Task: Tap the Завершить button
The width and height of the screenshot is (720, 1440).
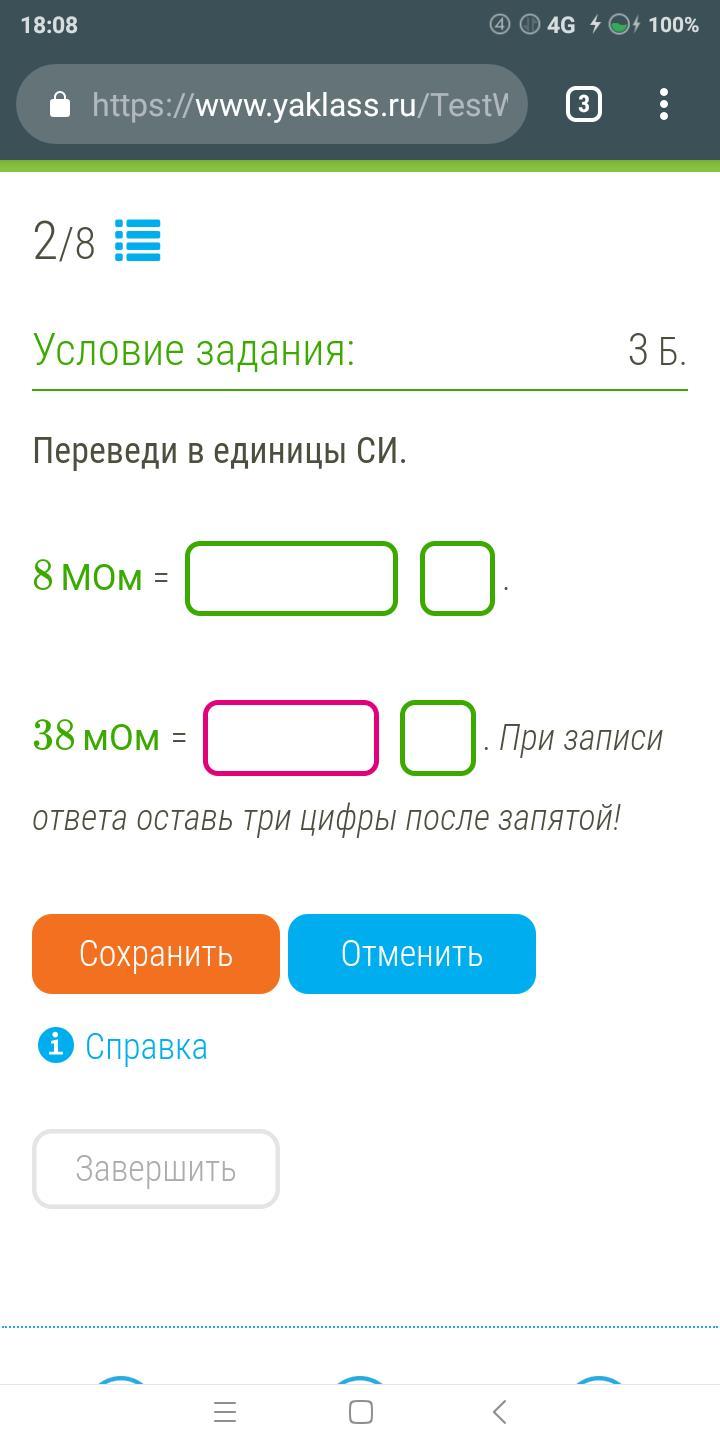Action: tap(156, 1169)
